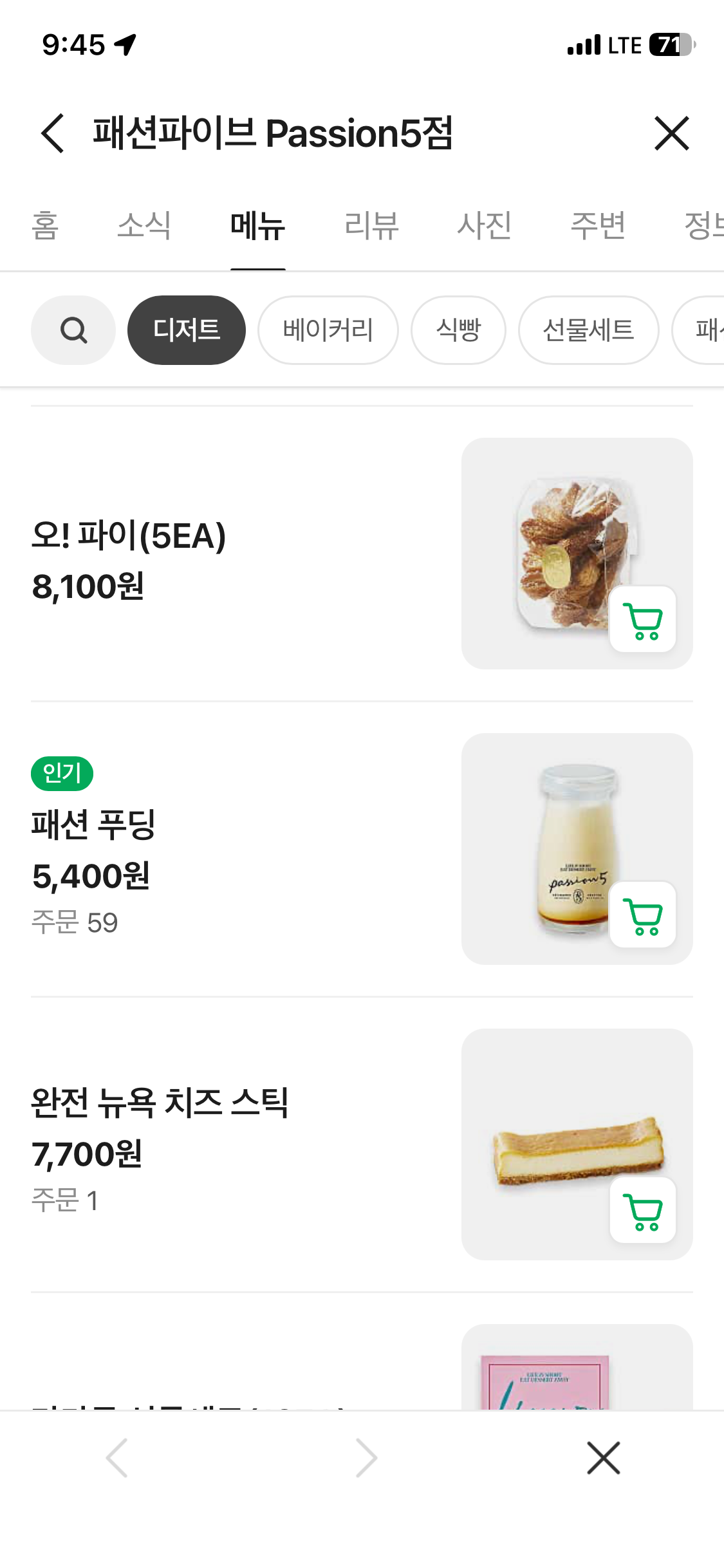
Task: Select the 디저트 category chip
Action: (187, 330)
